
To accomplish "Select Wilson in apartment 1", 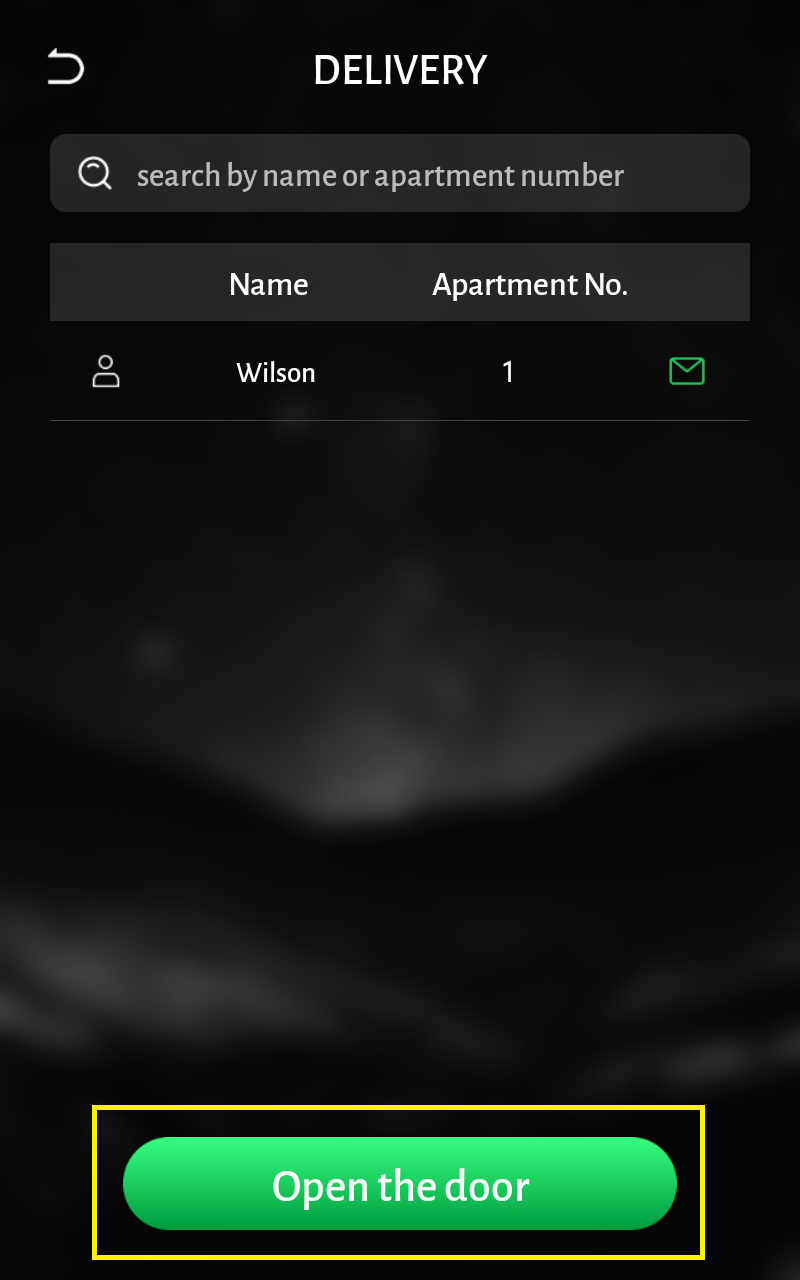I will 276,372.
